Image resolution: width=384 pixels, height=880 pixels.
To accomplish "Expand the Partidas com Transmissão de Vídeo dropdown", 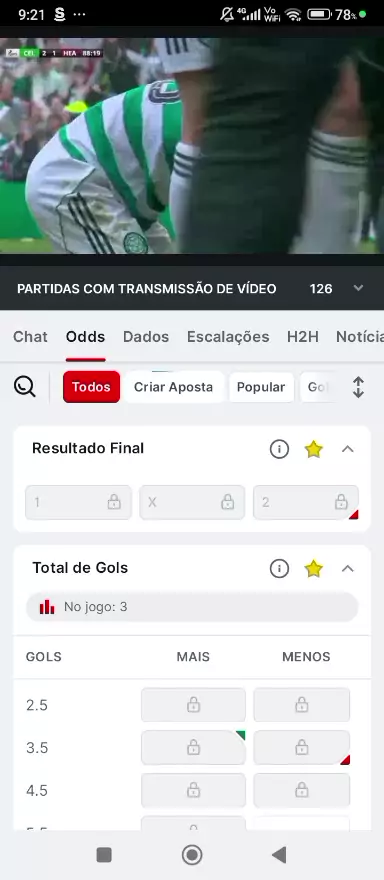I will 358,288.
